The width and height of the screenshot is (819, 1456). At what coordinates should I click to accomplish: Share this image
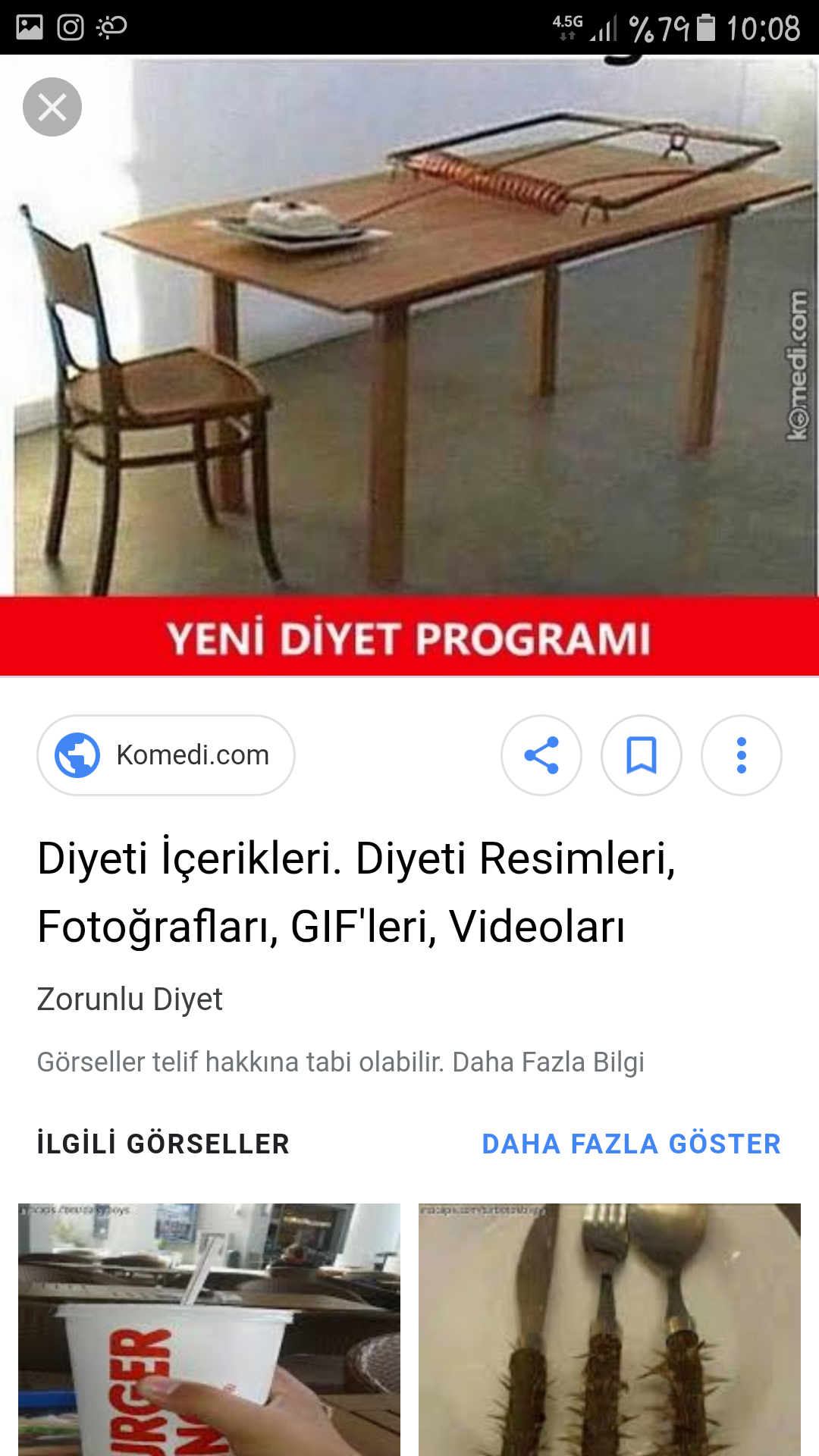pos(541,755)
